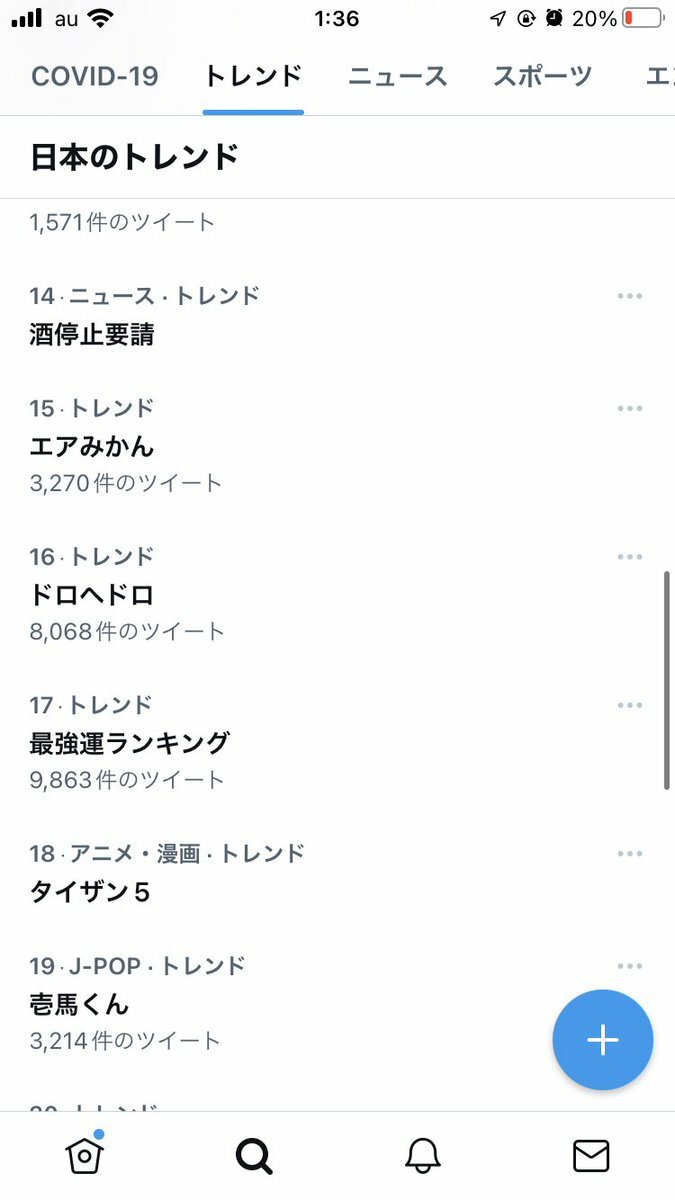Image resolution: width=675 pixels, height=1200 pixels.
Task: Switch to the スポーツ tab
Action: click(x=542, y=77)
